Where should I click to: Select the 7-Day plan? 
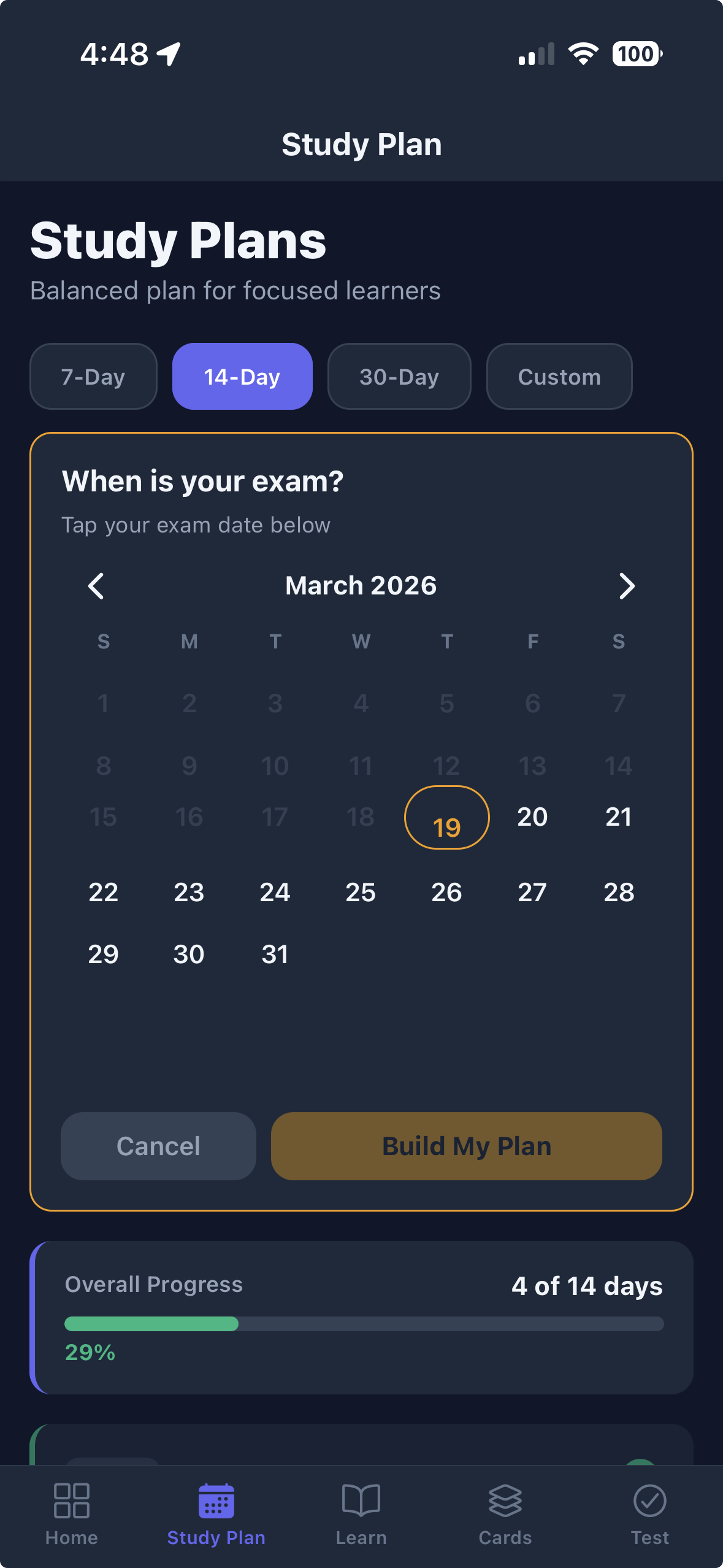(93, 377)
